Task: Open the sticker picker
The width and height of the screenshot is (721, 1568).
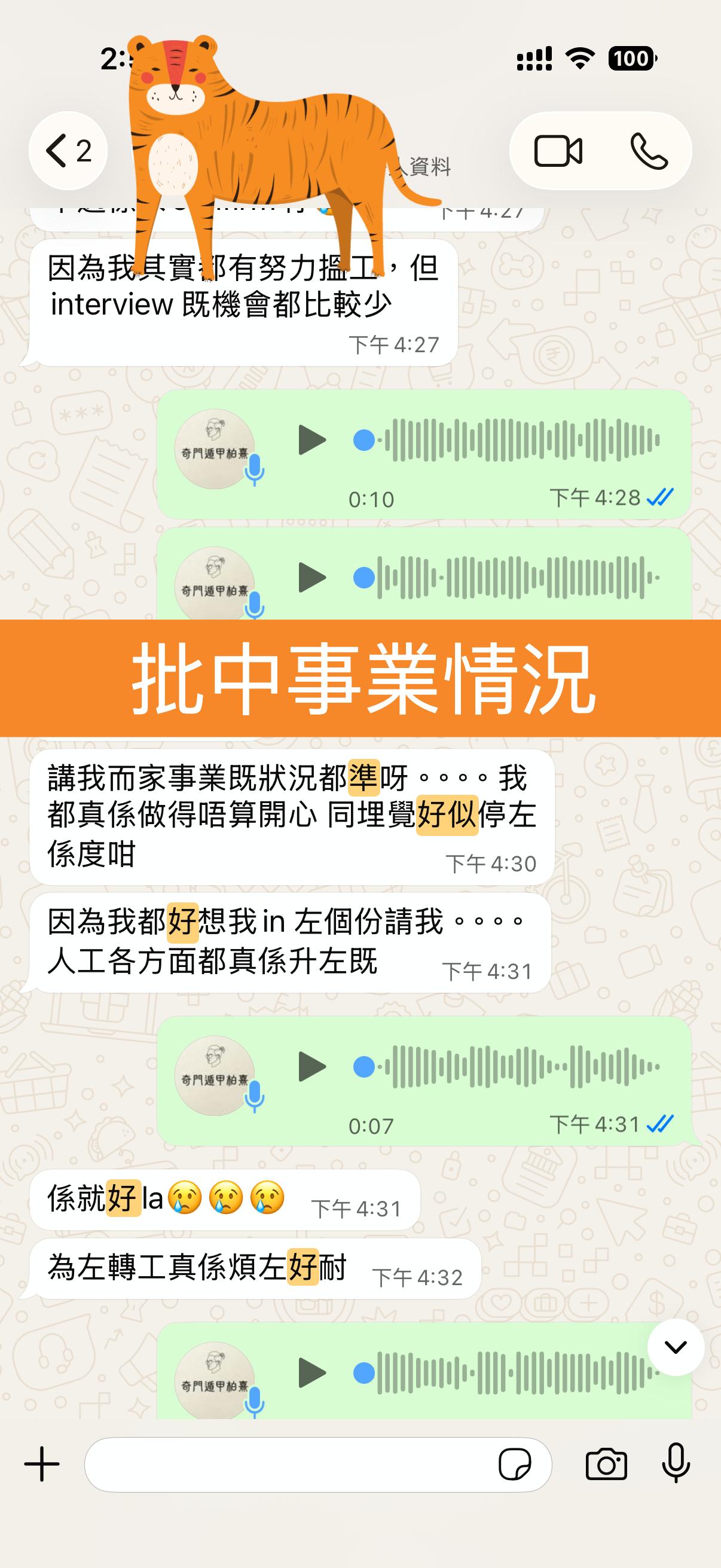Action: click(515, 1465)
